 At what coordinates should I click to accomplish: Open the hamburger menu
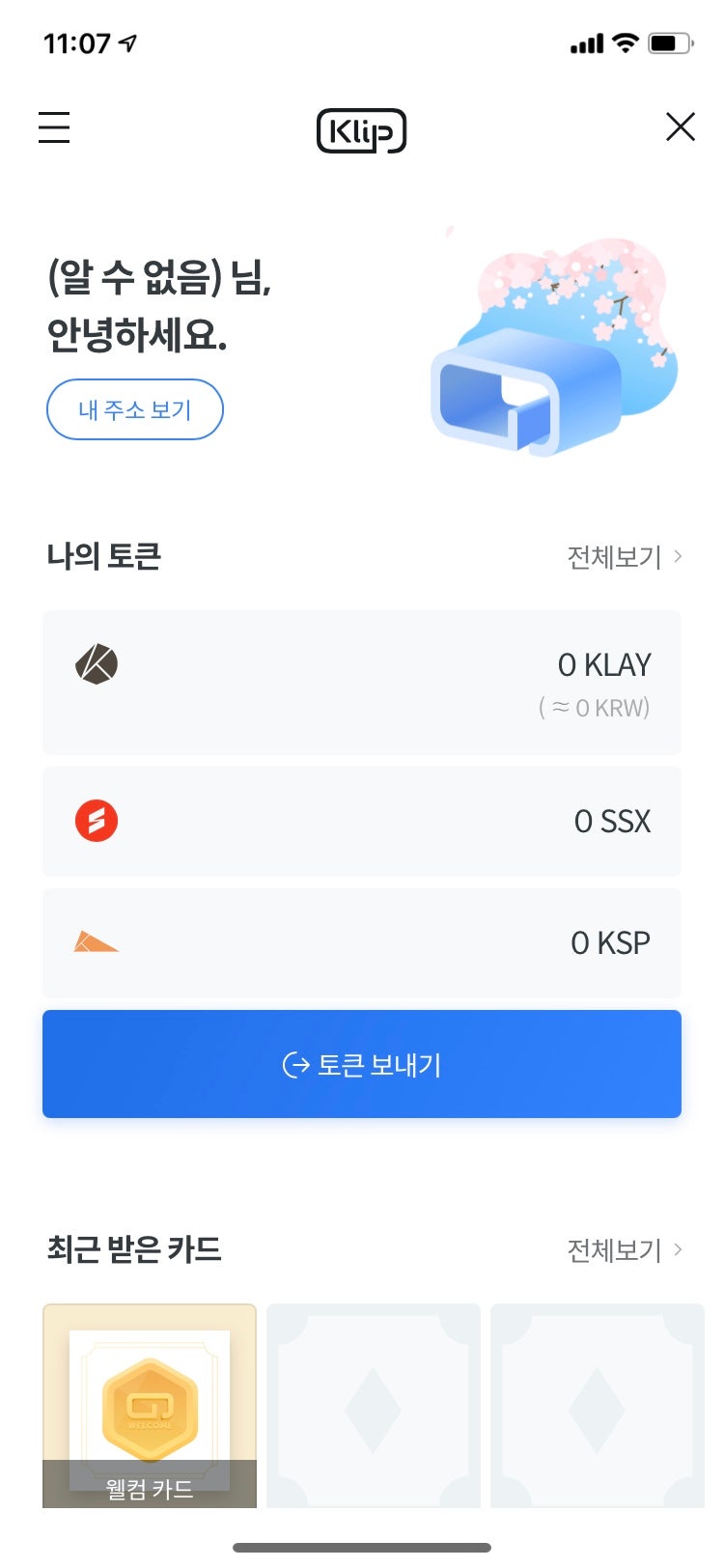[x=54, y=128]
